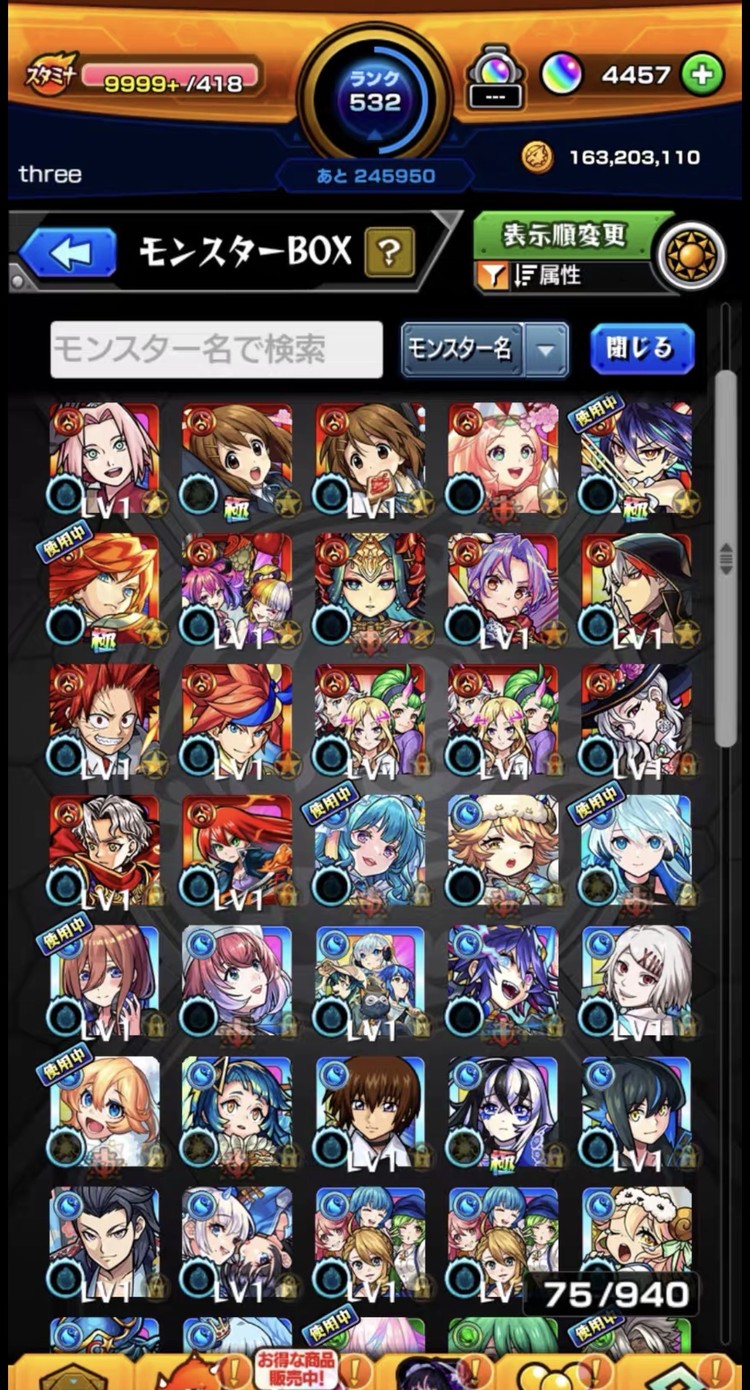Screen dimensions: 750x1390
Task: Close the search panel with 閉じる
Action: [x=642, y=349]
